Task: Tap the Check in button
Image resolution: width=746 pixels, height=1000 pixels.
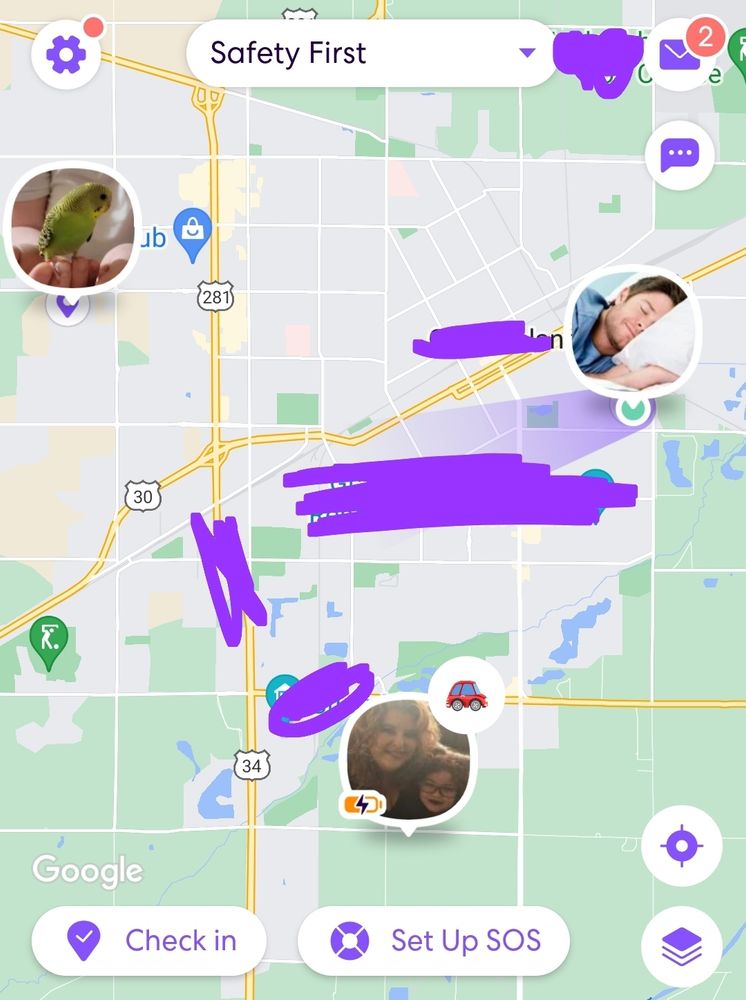Action: (150, 941)
